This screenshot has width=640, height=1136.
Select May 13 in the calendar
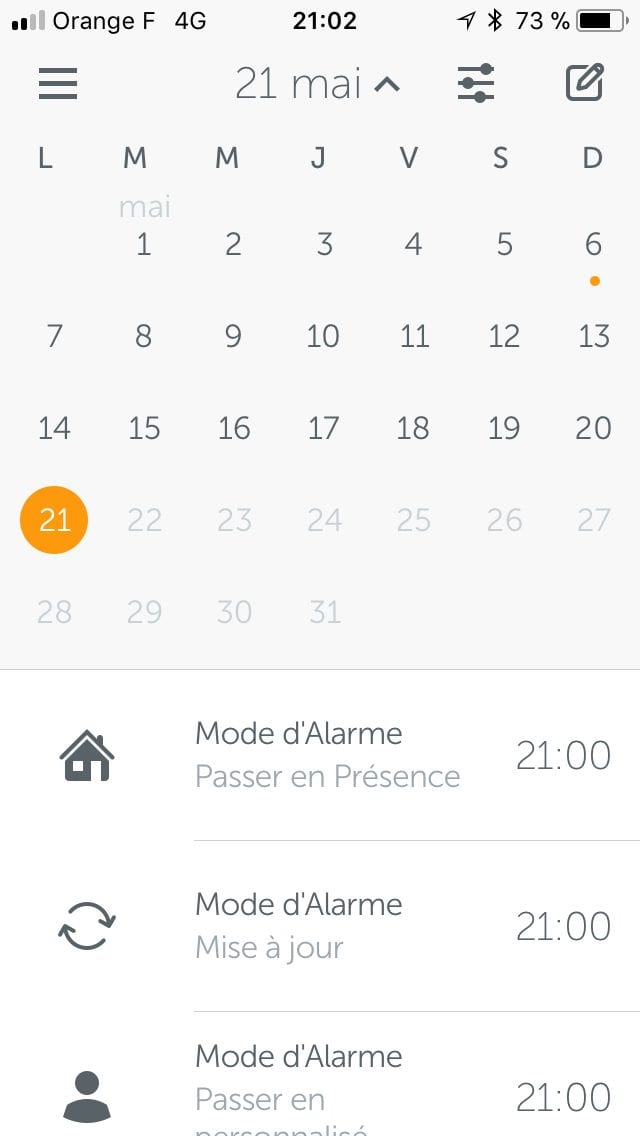[594, 336]
